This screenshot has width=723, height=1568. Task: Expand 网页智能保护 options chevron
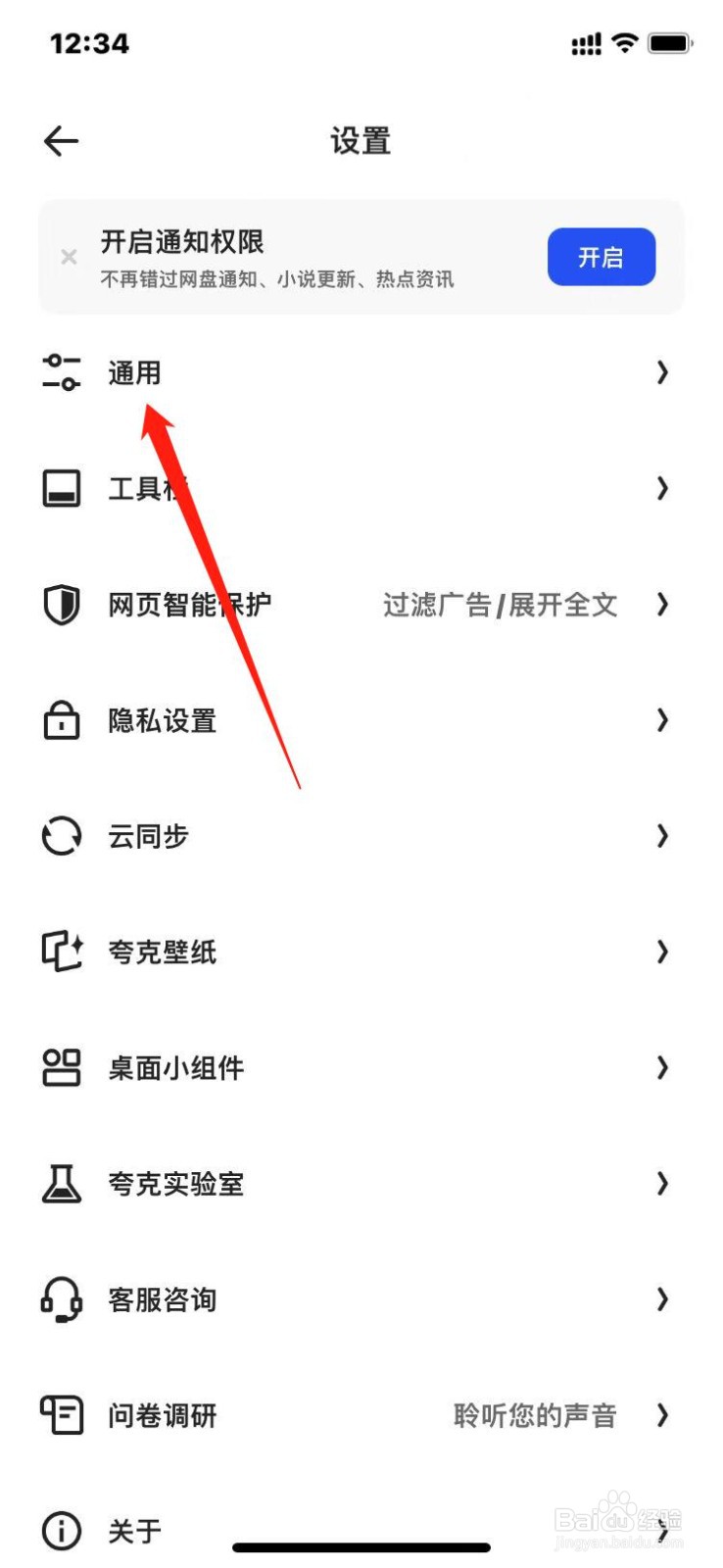[x=663, y=605]
